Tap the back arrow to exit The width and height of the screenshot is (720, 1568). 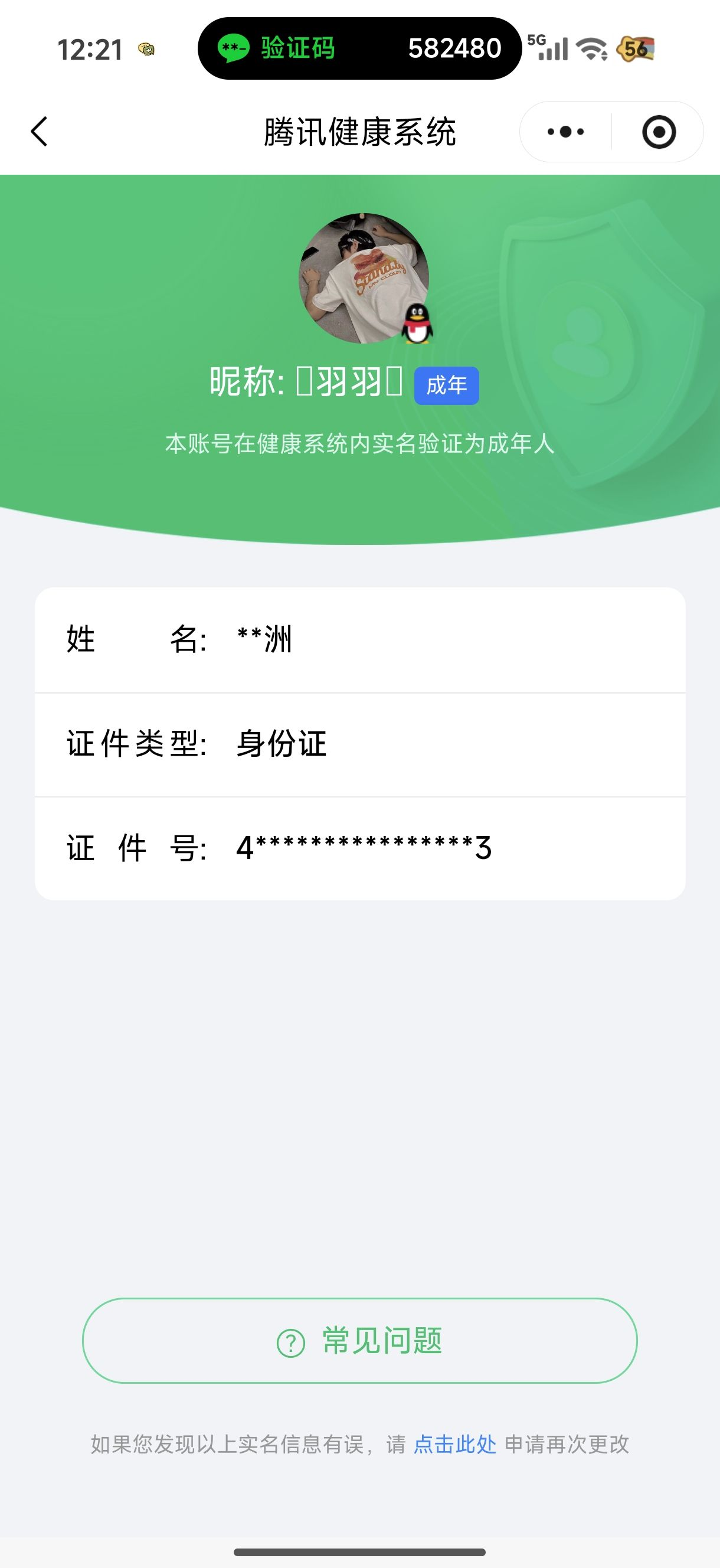tap(38, 131)
